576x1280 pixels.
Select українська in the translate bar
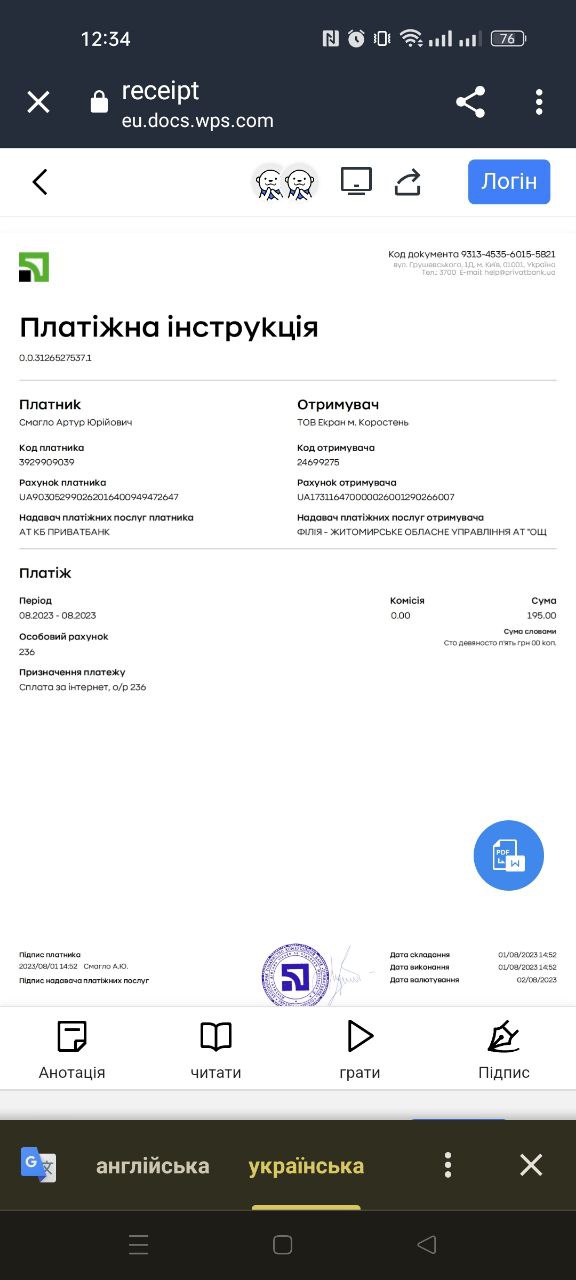306,1166
